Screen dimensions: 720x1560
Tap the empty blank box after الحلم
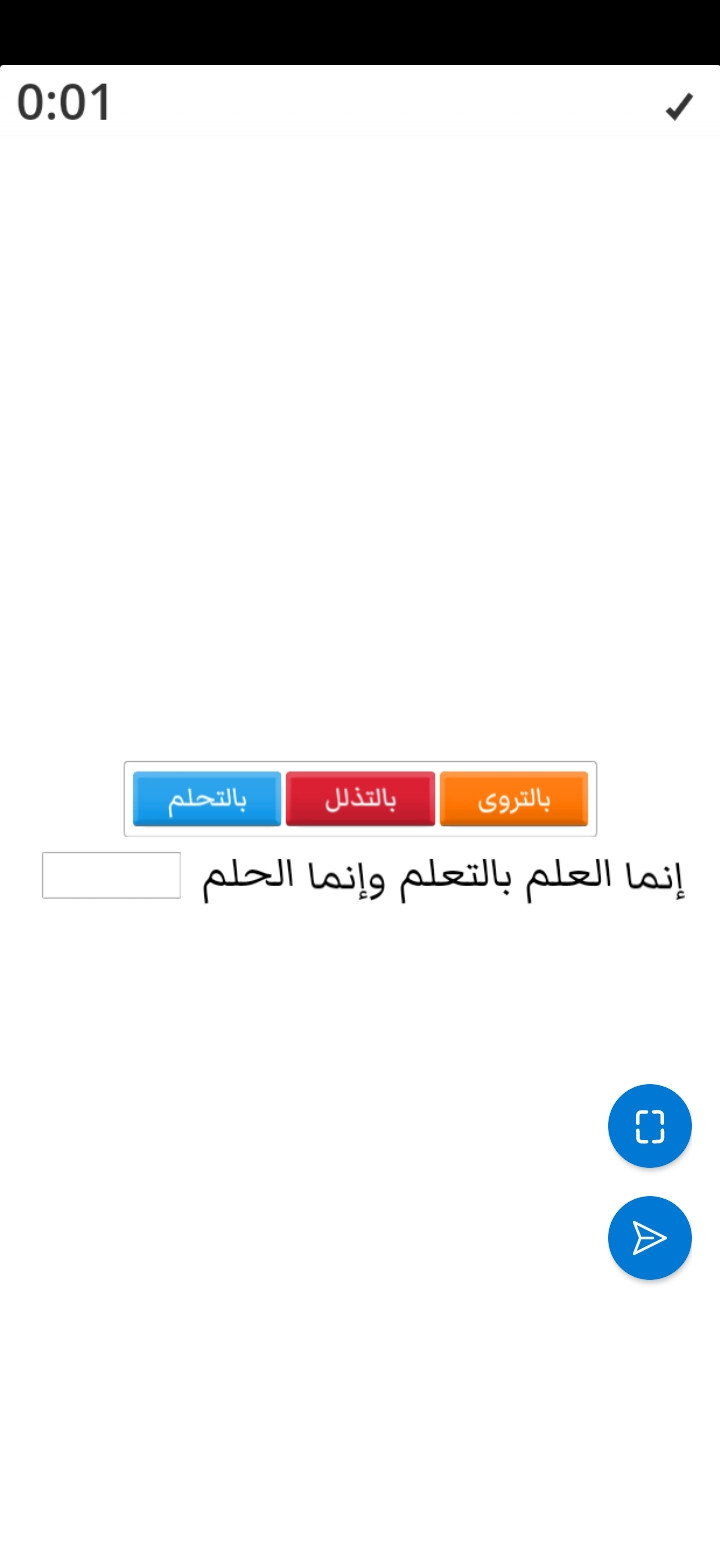tap(111, 875)
